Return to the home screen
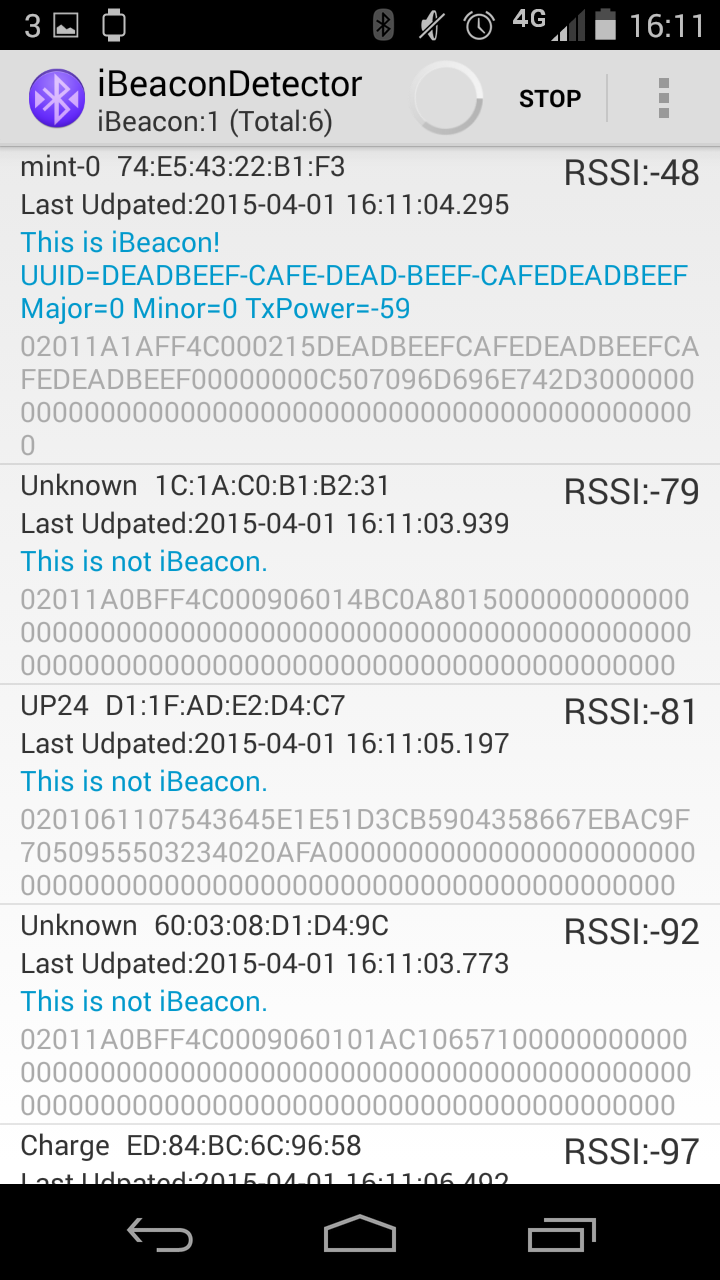The image size is (720, 1280). pos(360,1234)
